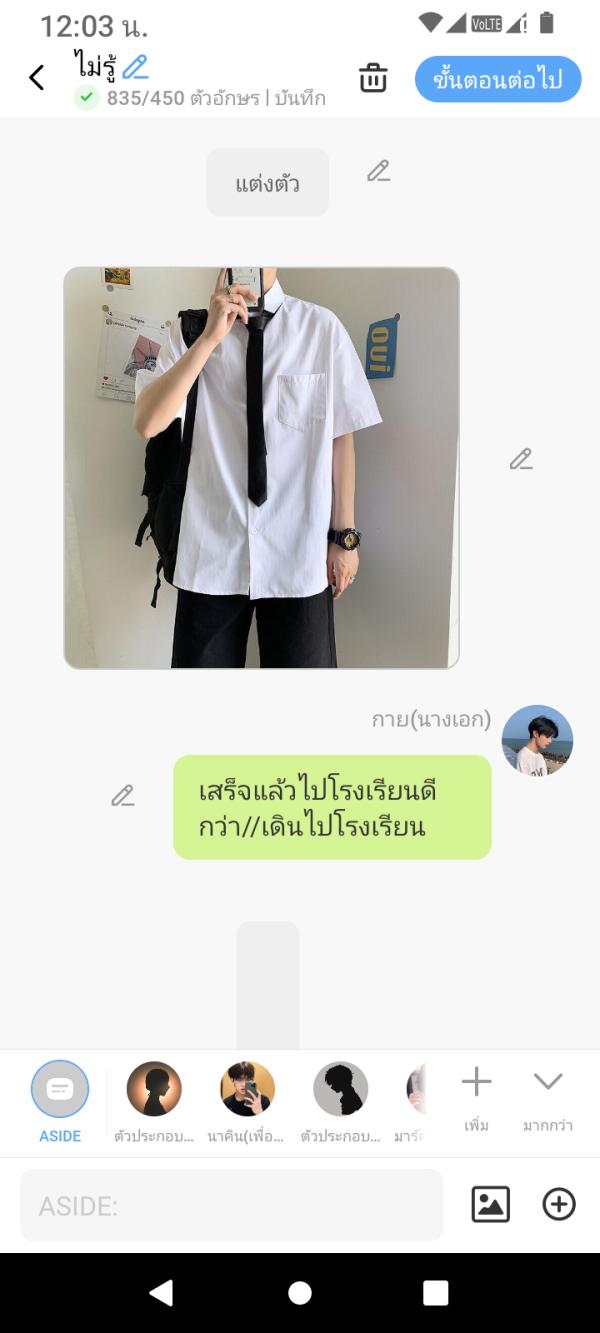This screenshot has height=1333, width=600.
Task: Edit the แต่งตัว aside text
Action: pos(378,171)
